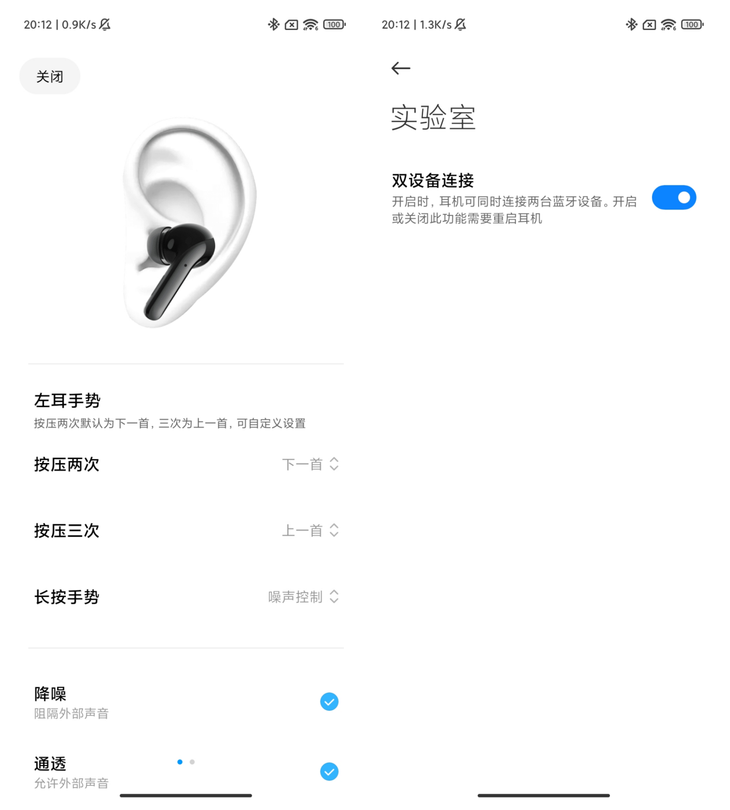
Task: Tap the 关闭 close button
Action: 50,76
